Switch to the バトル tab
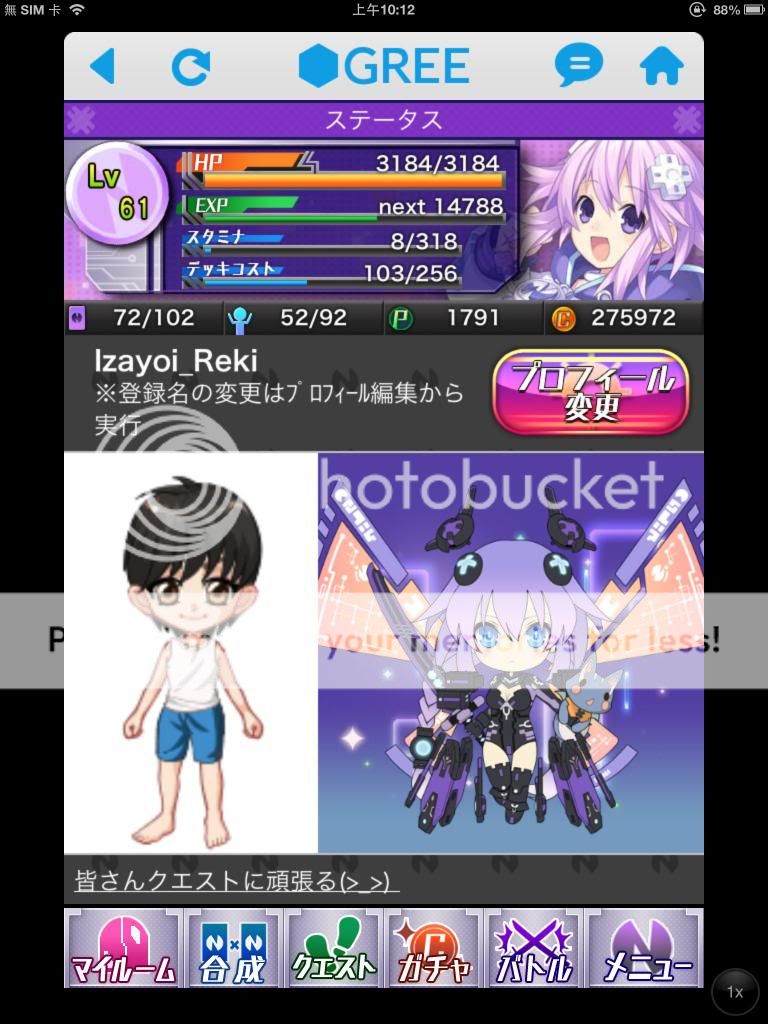The width and height of the screenshot is (768, 1024). coord(534,948)
